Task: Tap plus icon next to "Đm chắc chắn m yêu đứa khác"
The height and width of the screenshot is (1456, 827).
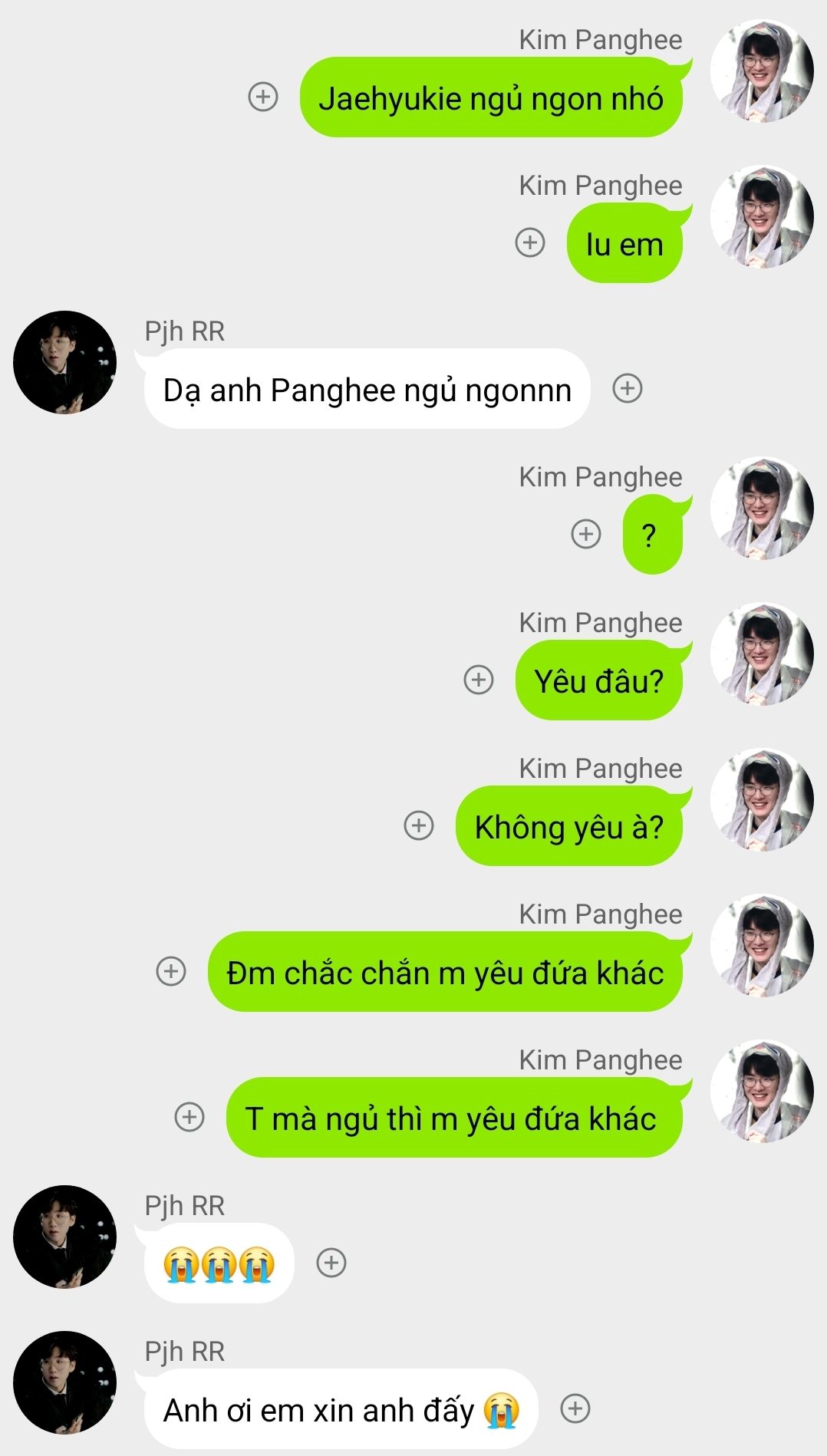Action: (x=171, y=971)
